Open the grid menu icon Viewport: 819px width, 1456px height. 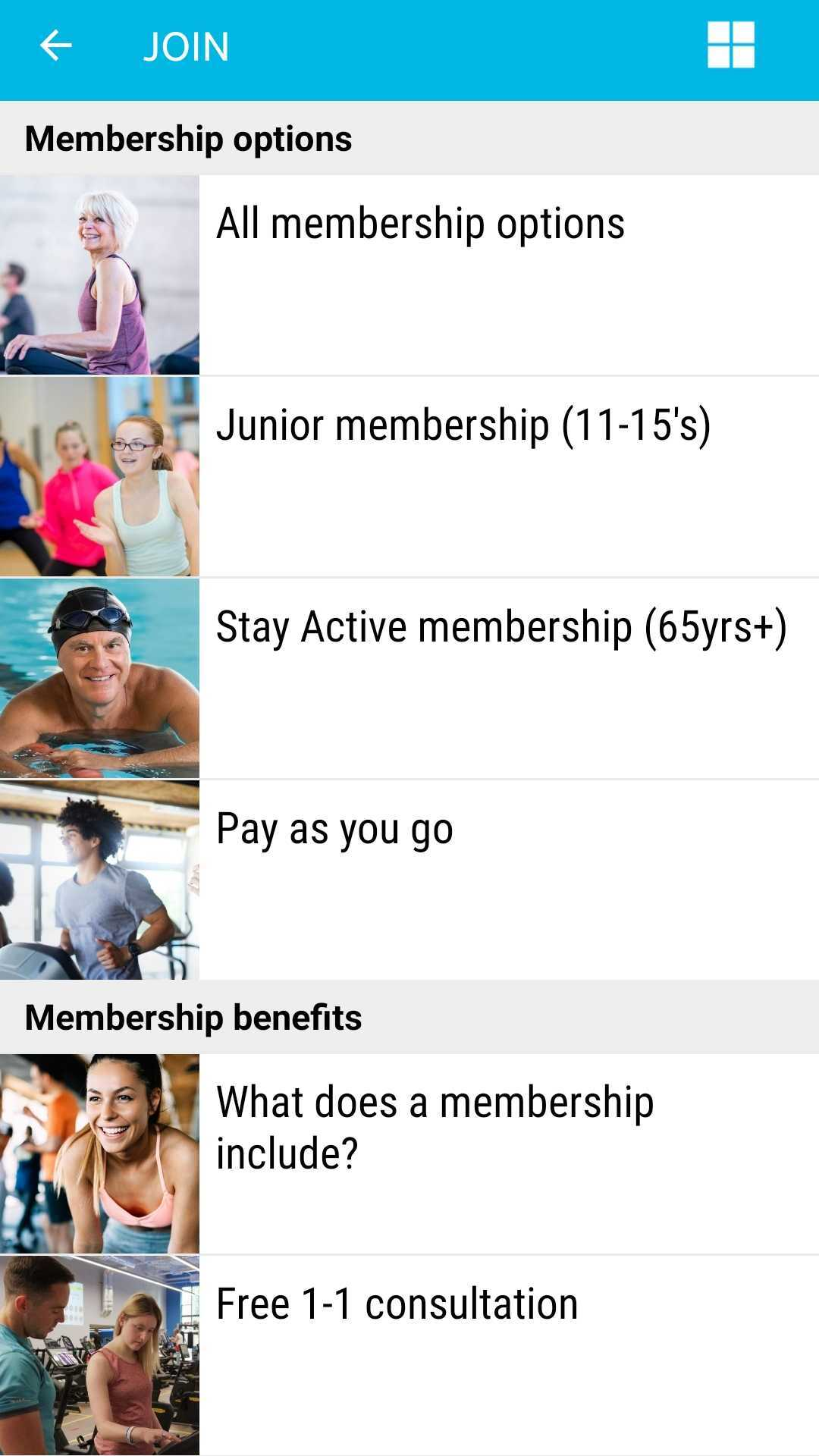point(730,45)
